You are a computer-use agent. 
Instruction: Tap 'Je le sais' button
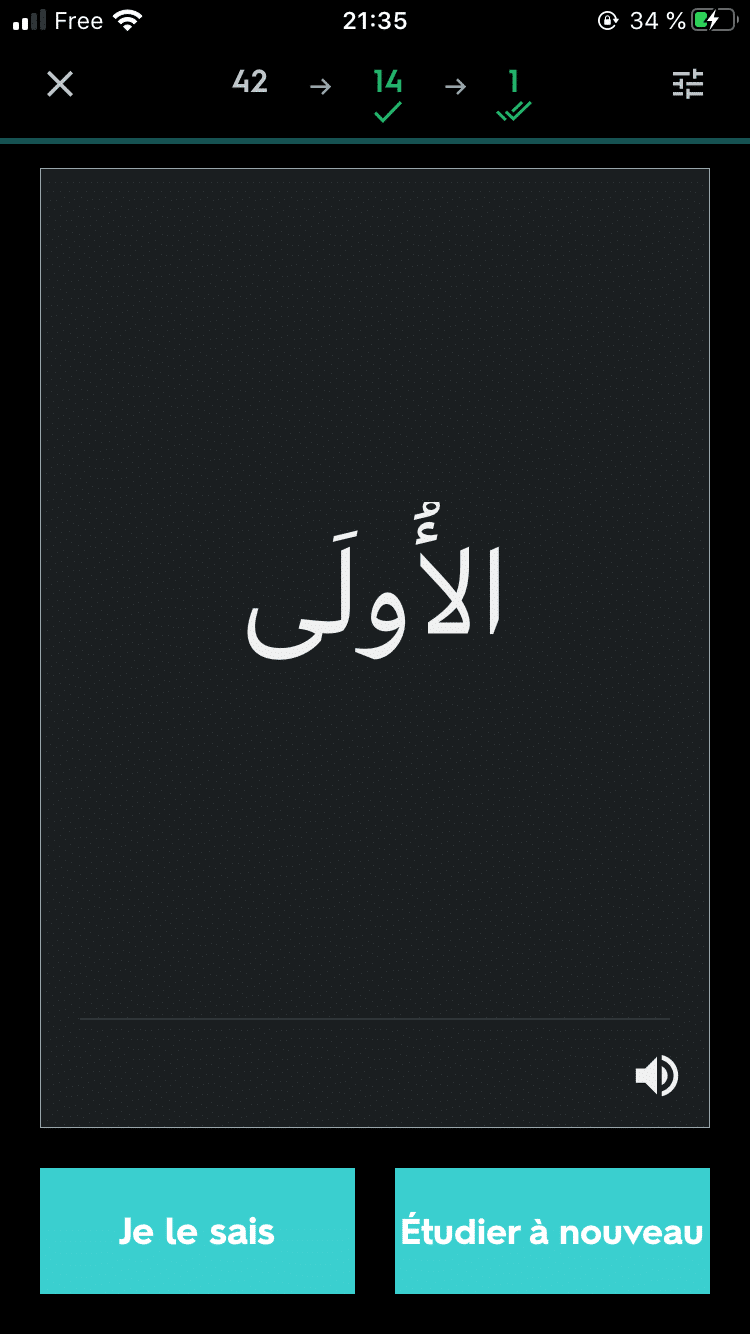197,1231
